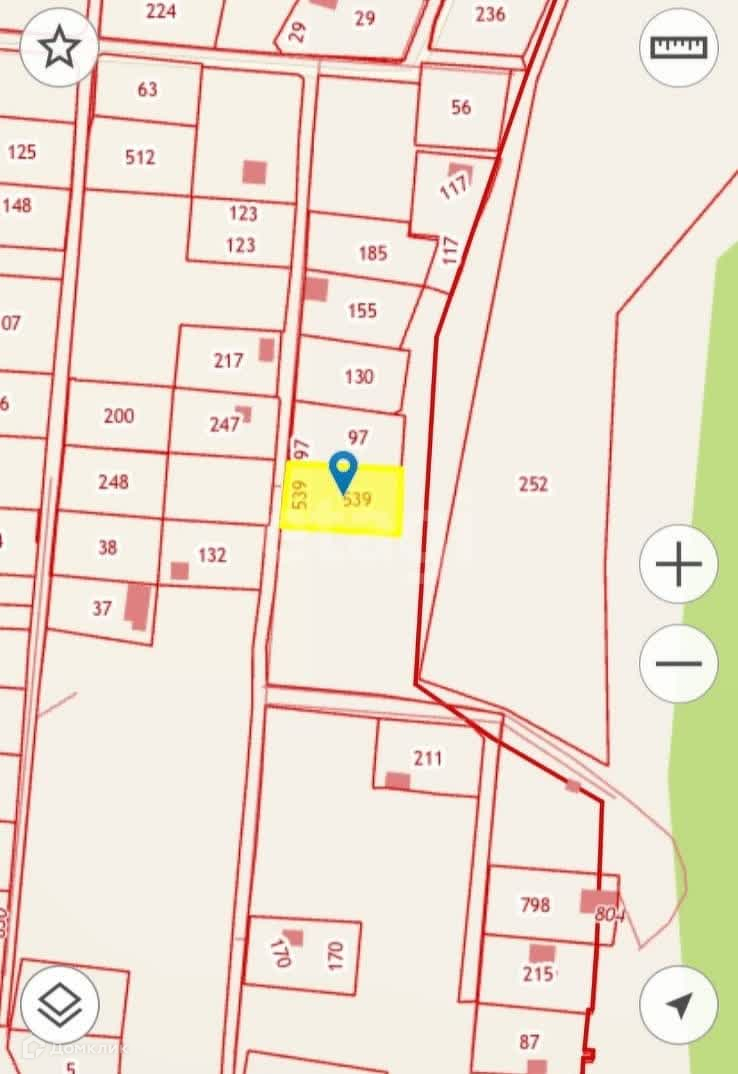Center map on my current location

(x=678, y=1005)
